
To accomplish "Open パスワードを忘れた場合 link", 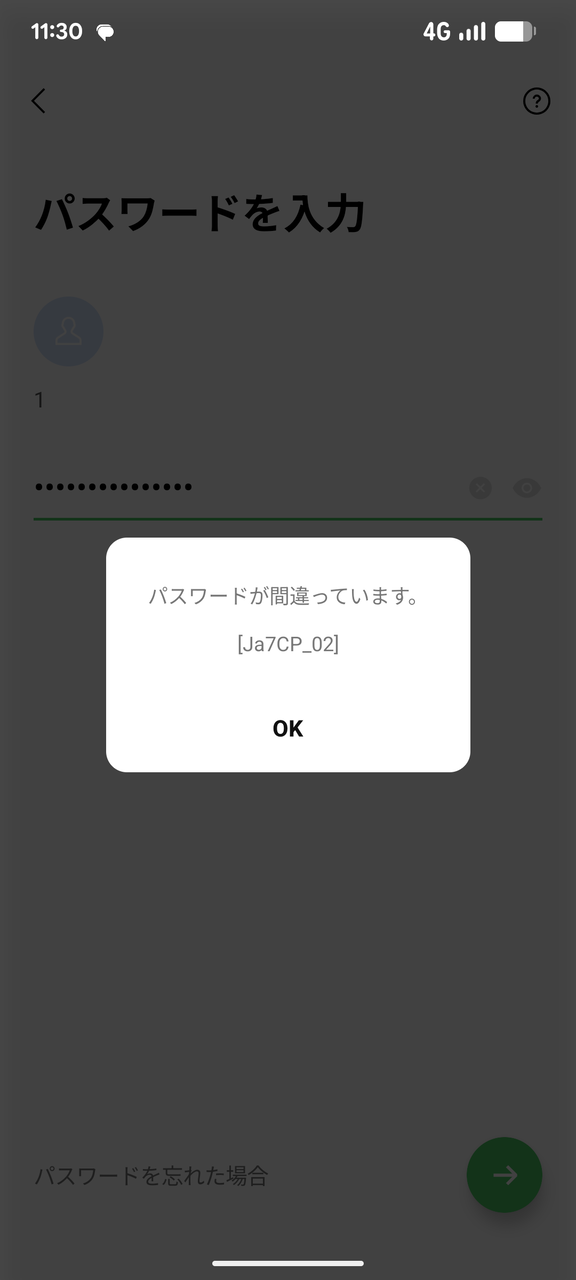I will point(151,1175).
